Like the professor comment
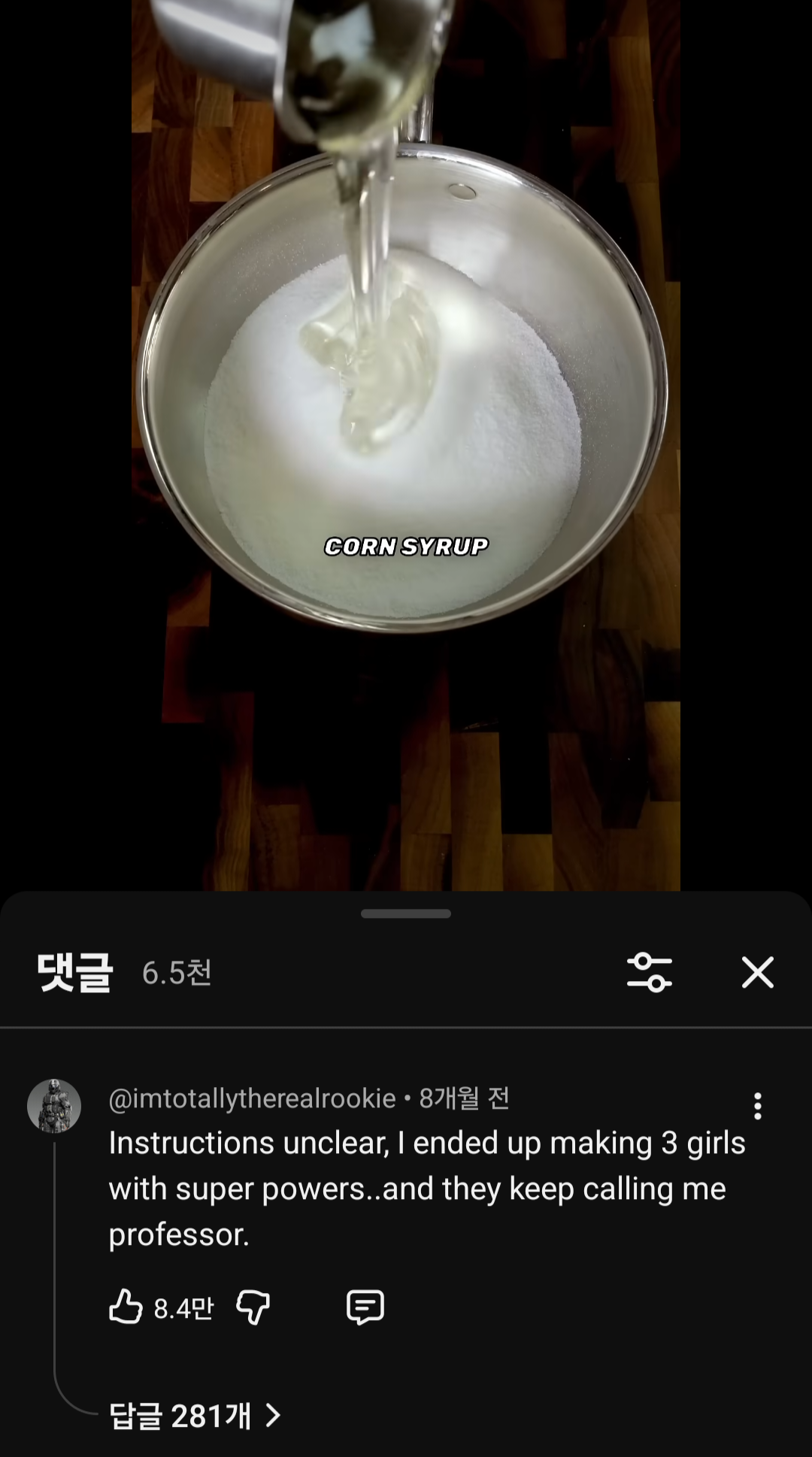The width and height of the screenshot is (812, 1457). tap(126, 1307)
